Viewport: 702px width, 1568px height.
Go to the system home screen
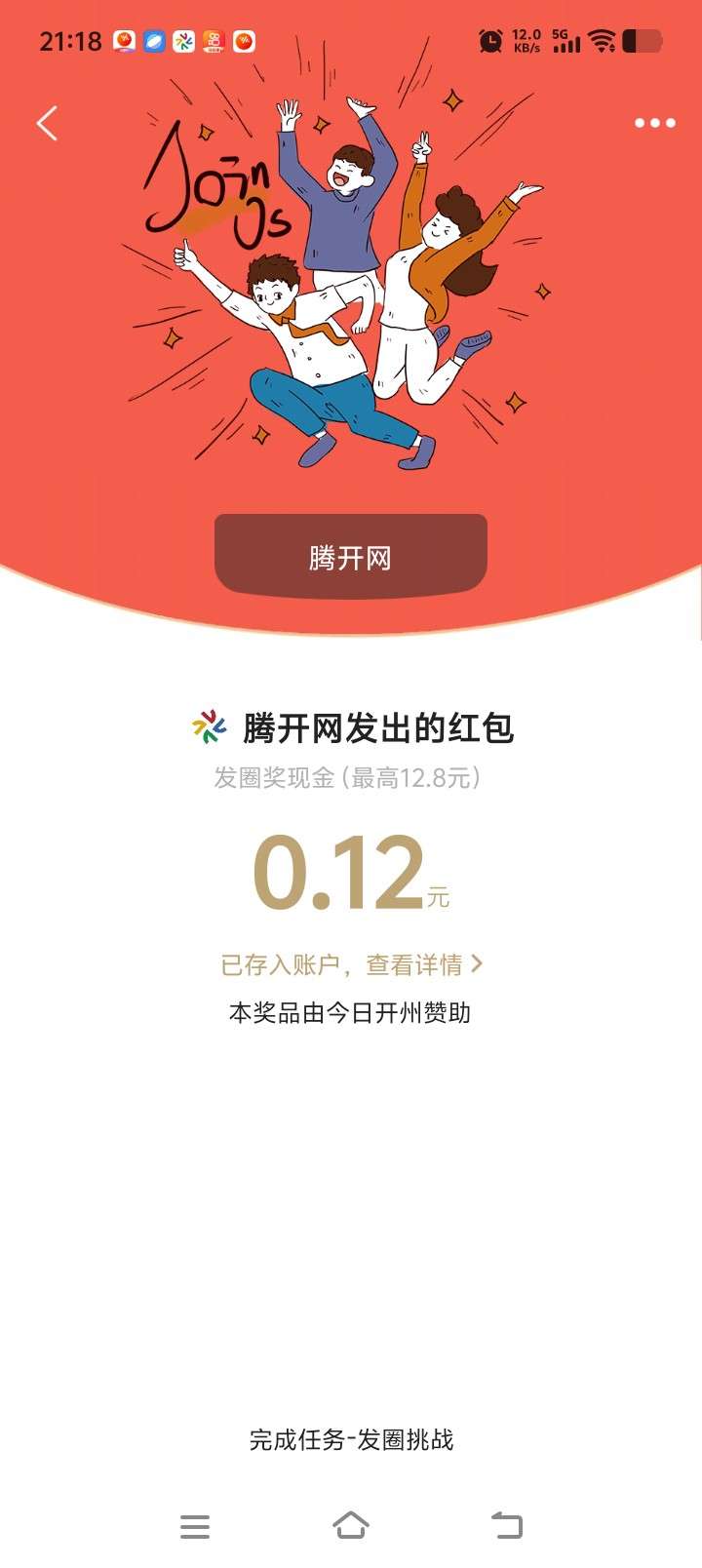[x=351, y=1526]
